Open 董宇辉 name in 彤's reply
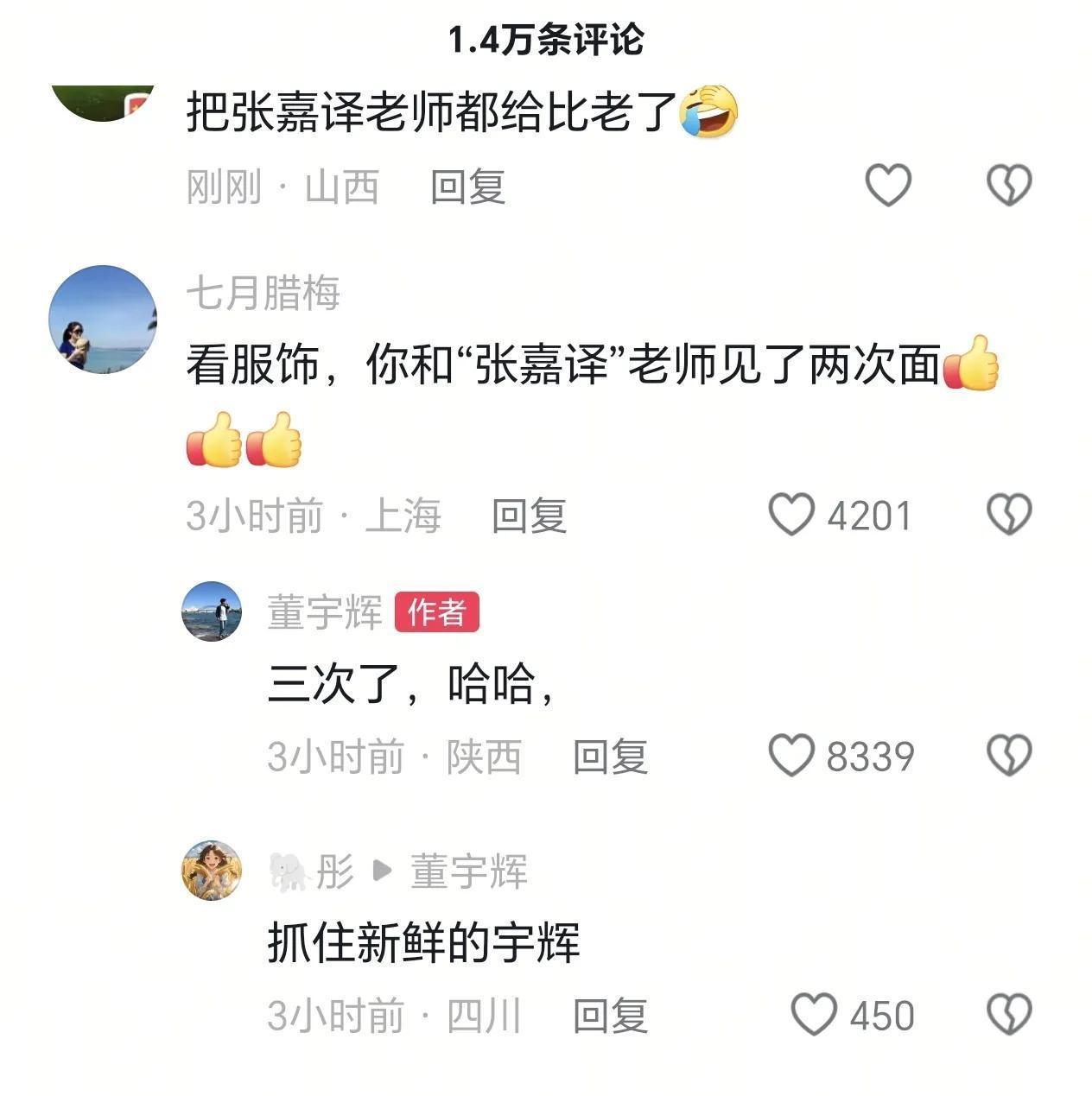Image resolution: width=1092 pixels, height=1096 pixels. [x=468, y=871]
